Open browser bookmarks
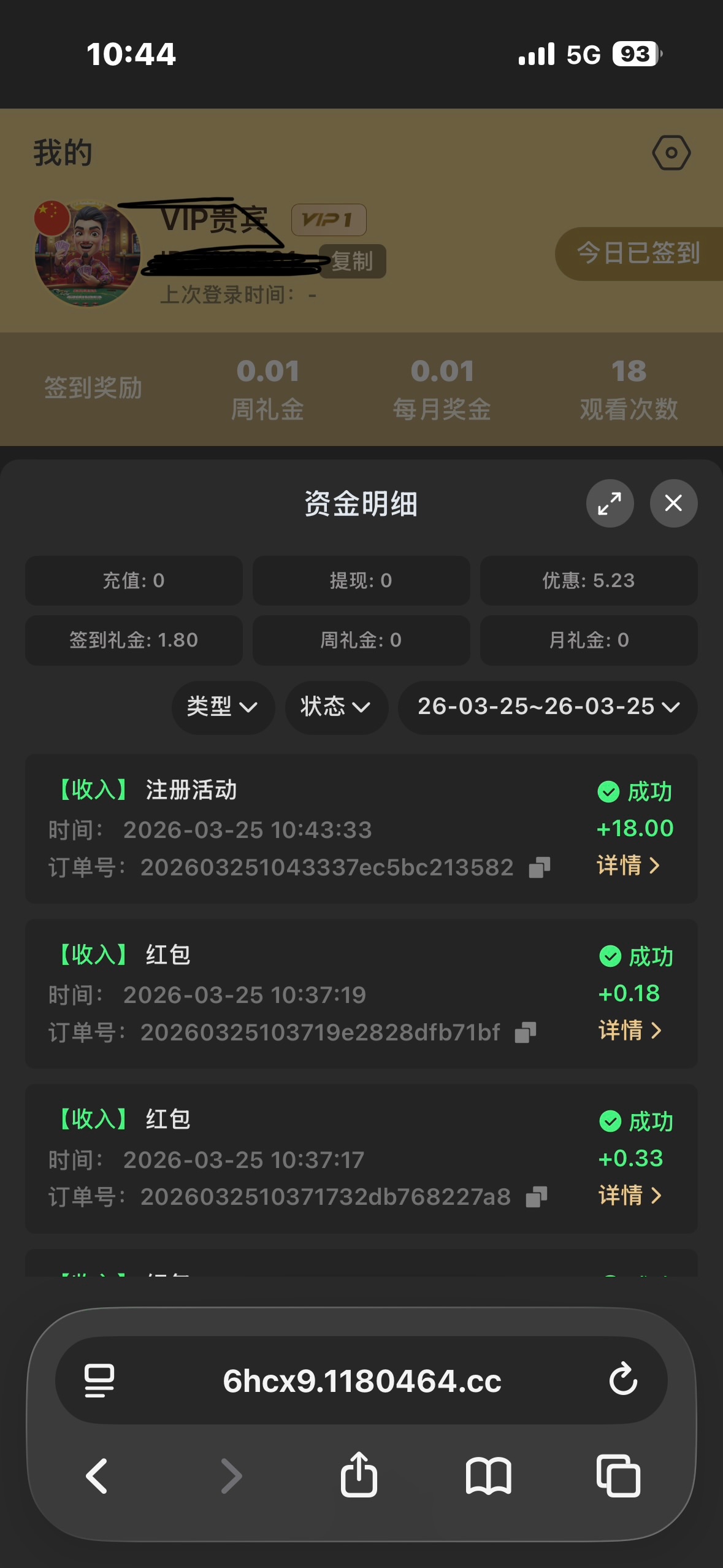This screenshot has width=723, height=1568. click(x=488, y=1475)
